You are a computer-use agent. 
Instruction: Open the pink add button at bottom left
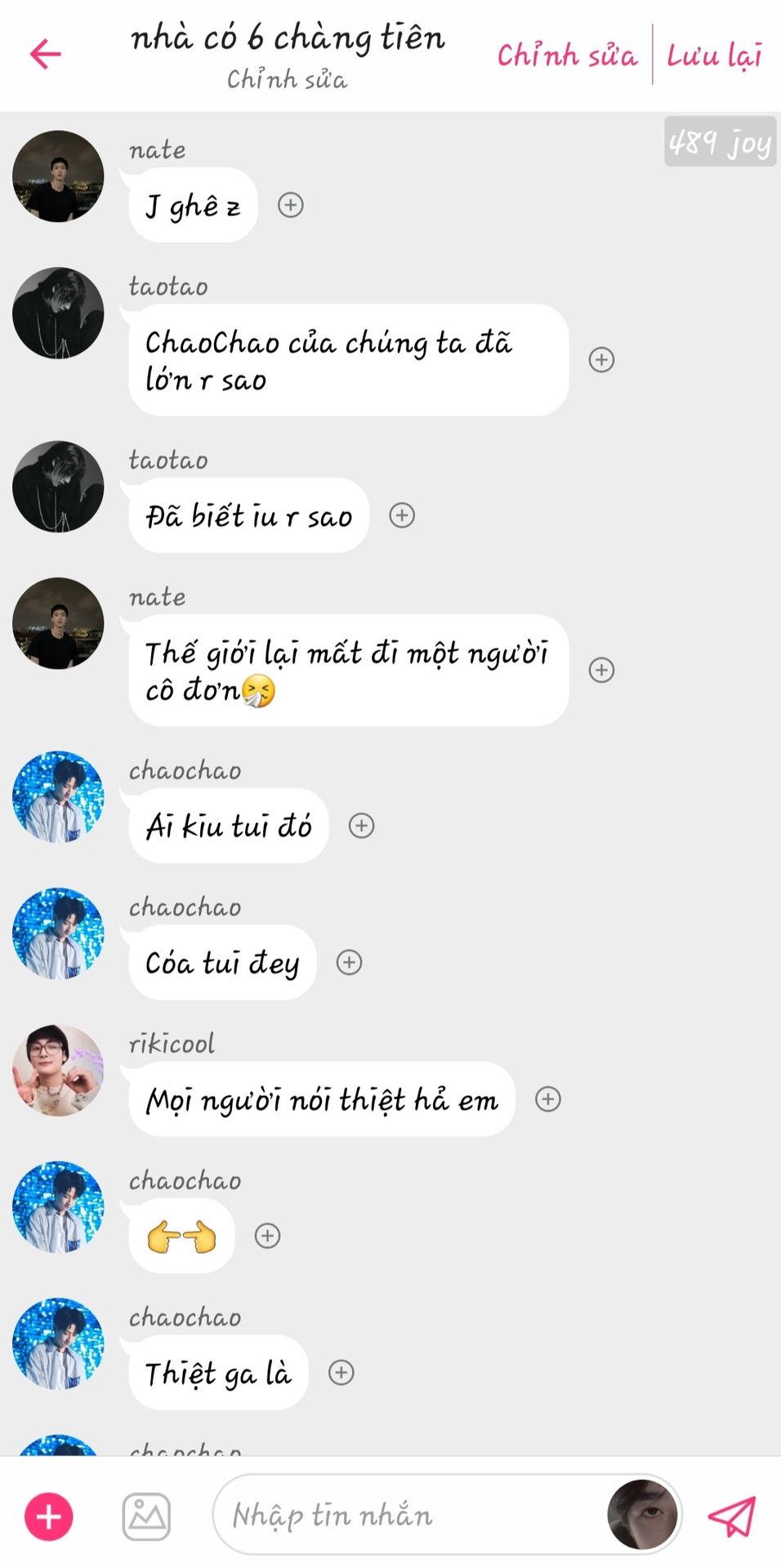tap(49, 1517)
